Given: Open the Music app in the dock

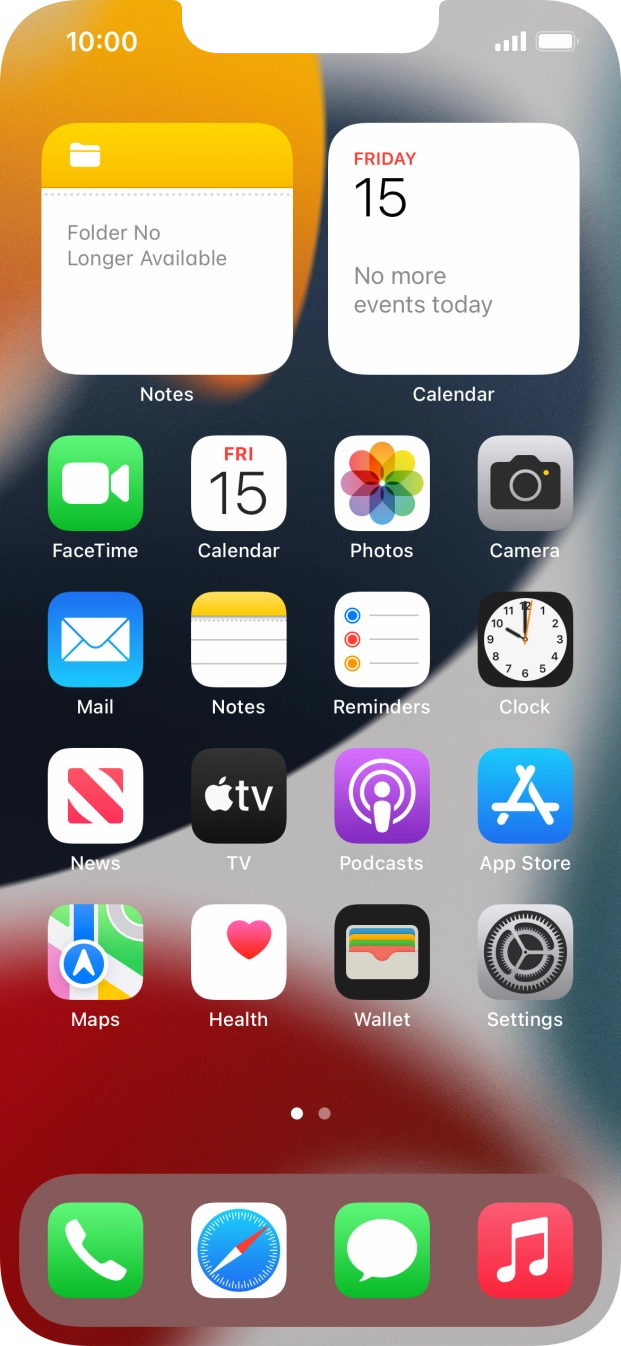Looking at the screenshot, I should pyautogui.click(x=525, y=1250).
